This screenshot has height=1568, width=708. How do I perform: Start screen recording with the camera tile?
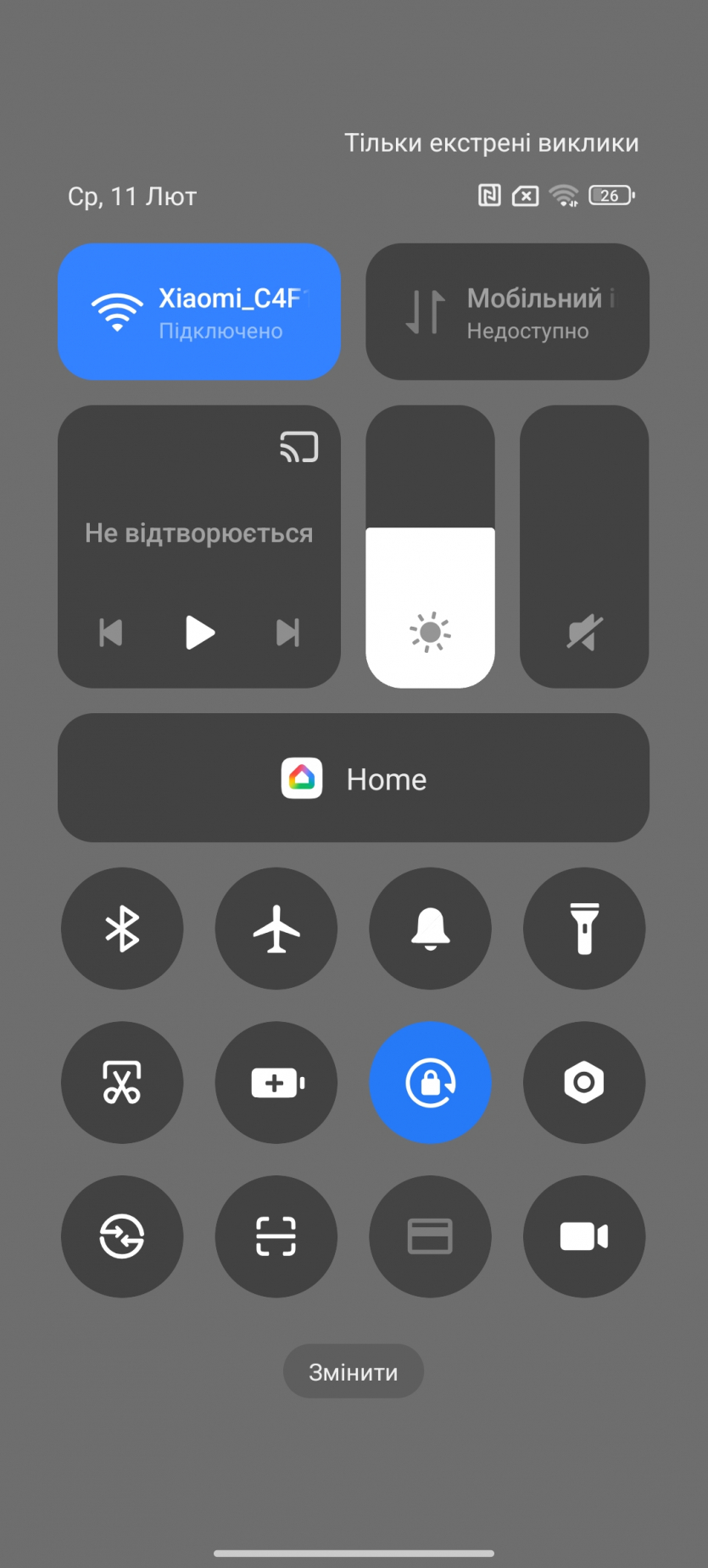click(x=584, y=1236)
